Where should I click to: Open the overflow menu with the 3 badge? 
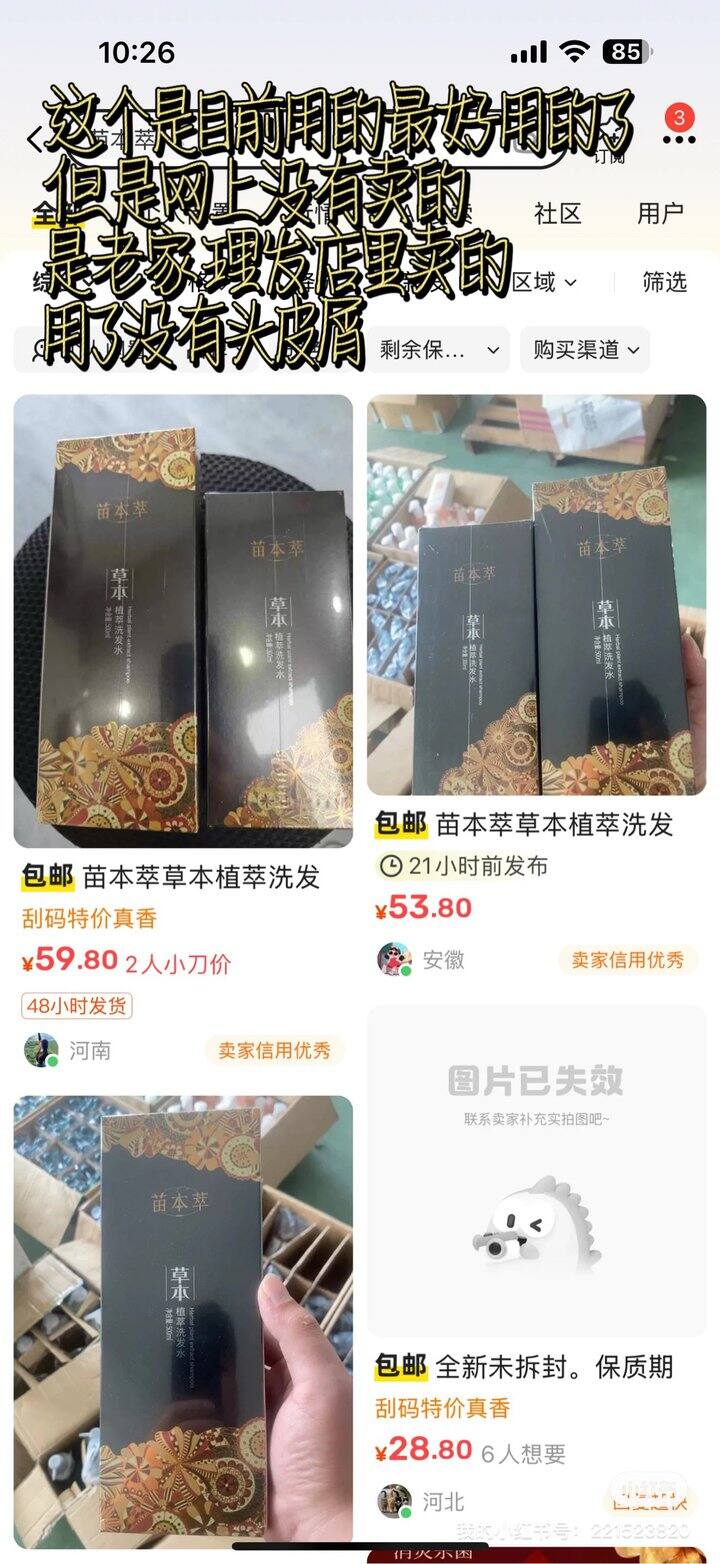[x=679, y=138]
